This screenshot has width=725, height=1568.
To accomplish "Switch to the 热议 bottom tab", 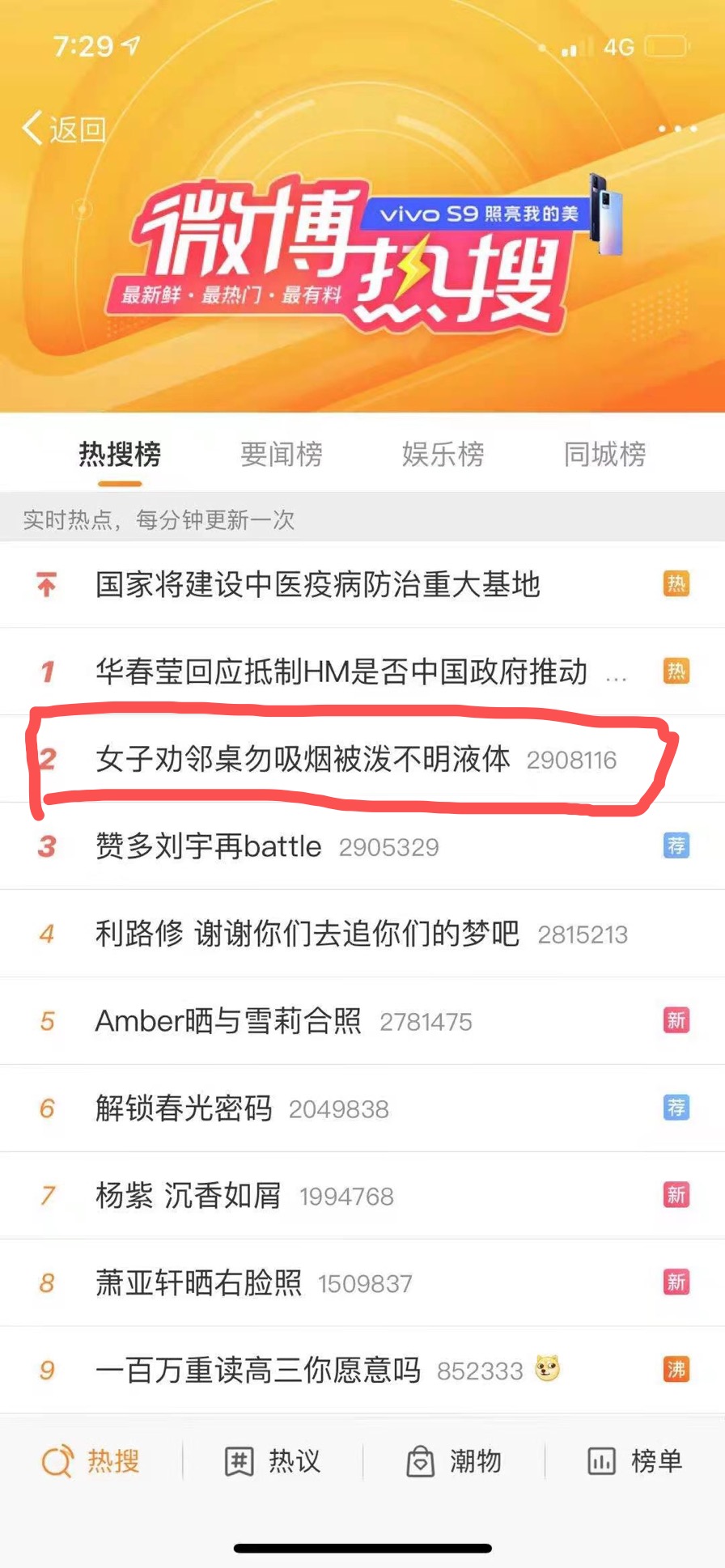I will [273, 1461].
